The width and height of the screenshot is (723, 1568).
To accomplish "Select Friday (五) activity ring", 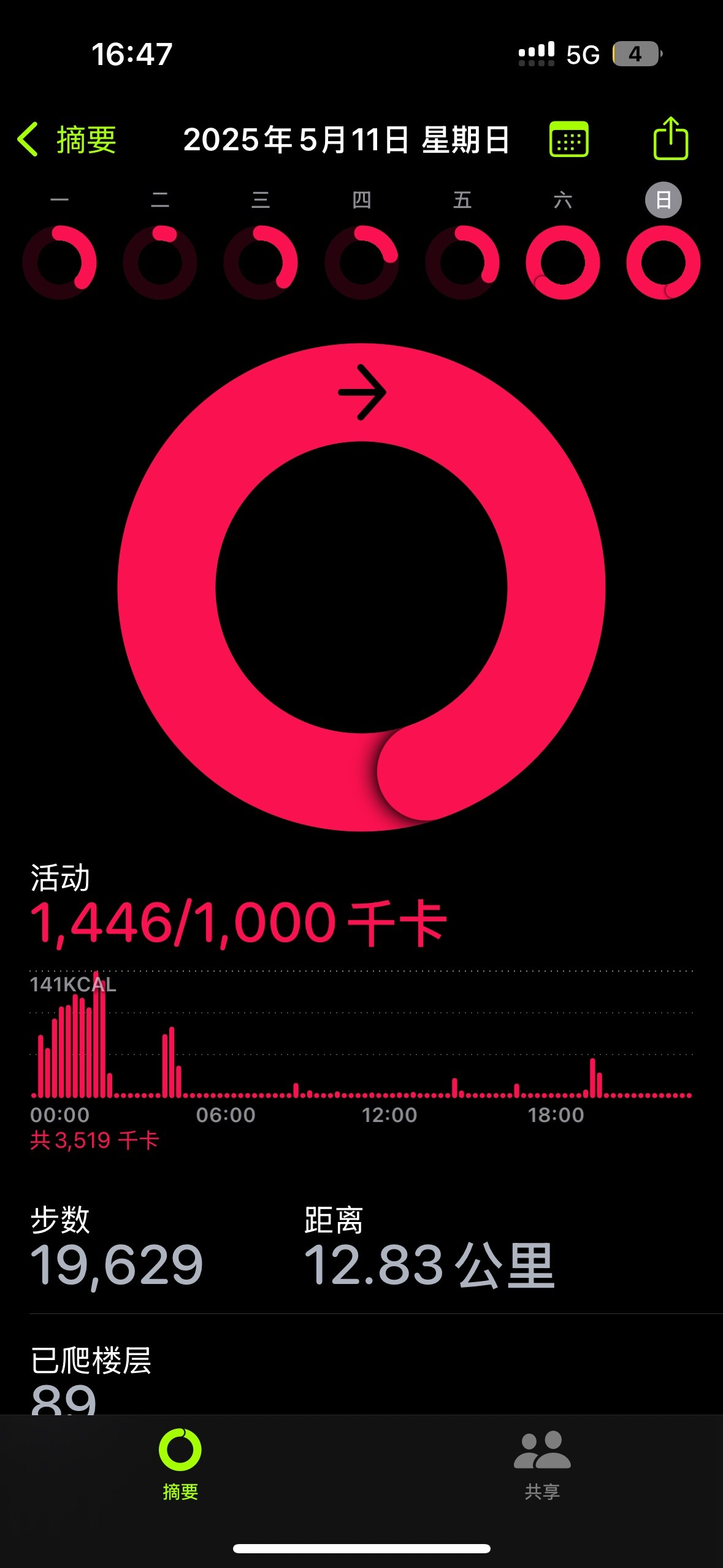I will [462, 262].
